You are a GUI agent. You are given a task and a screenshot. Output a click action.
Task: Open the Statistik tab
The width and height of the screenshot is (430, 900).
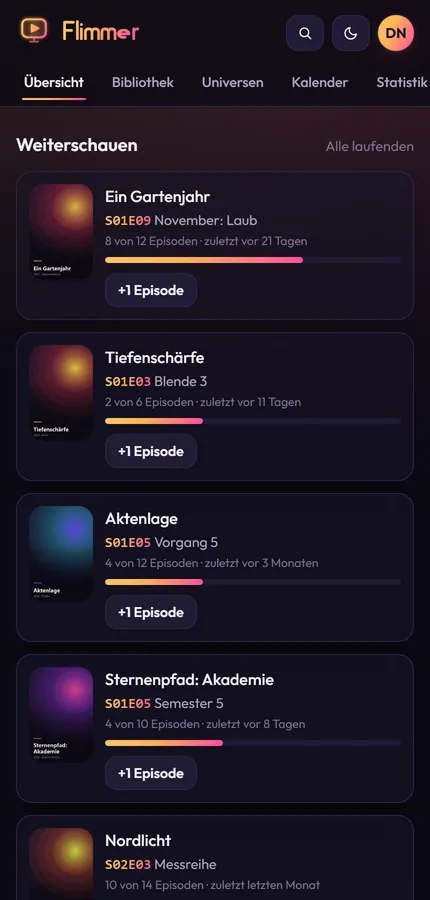(402, 82)
